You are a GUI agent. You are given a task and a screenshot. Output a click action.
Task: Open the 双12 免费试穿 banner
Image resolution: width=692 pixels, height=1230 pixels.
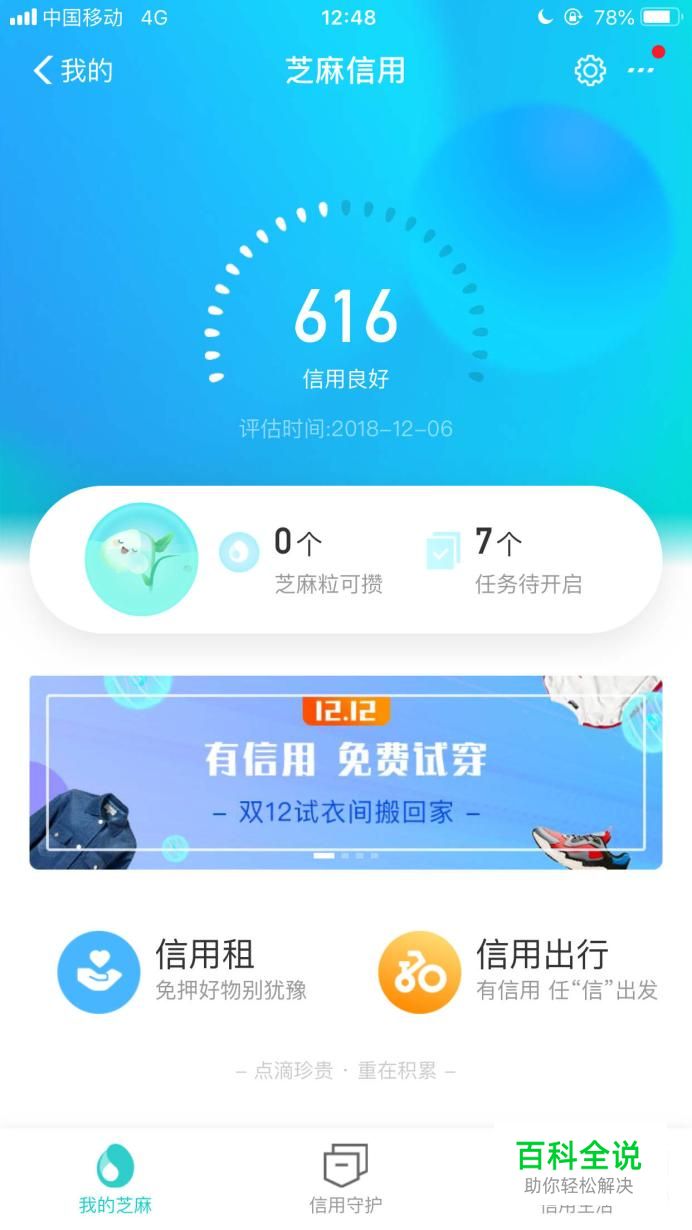pos(346,772)
